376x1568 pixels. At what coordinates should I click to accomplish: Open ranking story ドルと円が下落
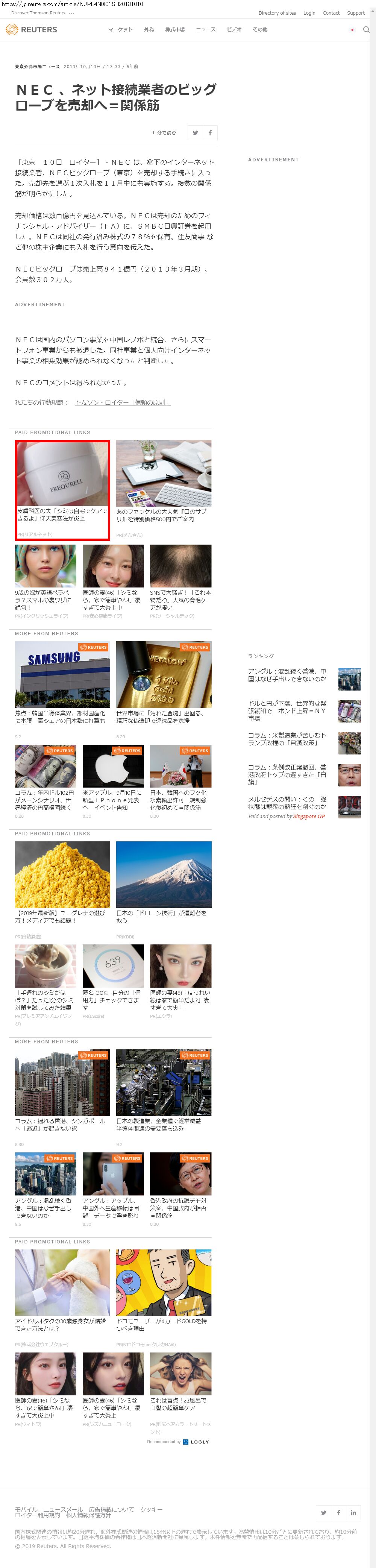[287, 710]
